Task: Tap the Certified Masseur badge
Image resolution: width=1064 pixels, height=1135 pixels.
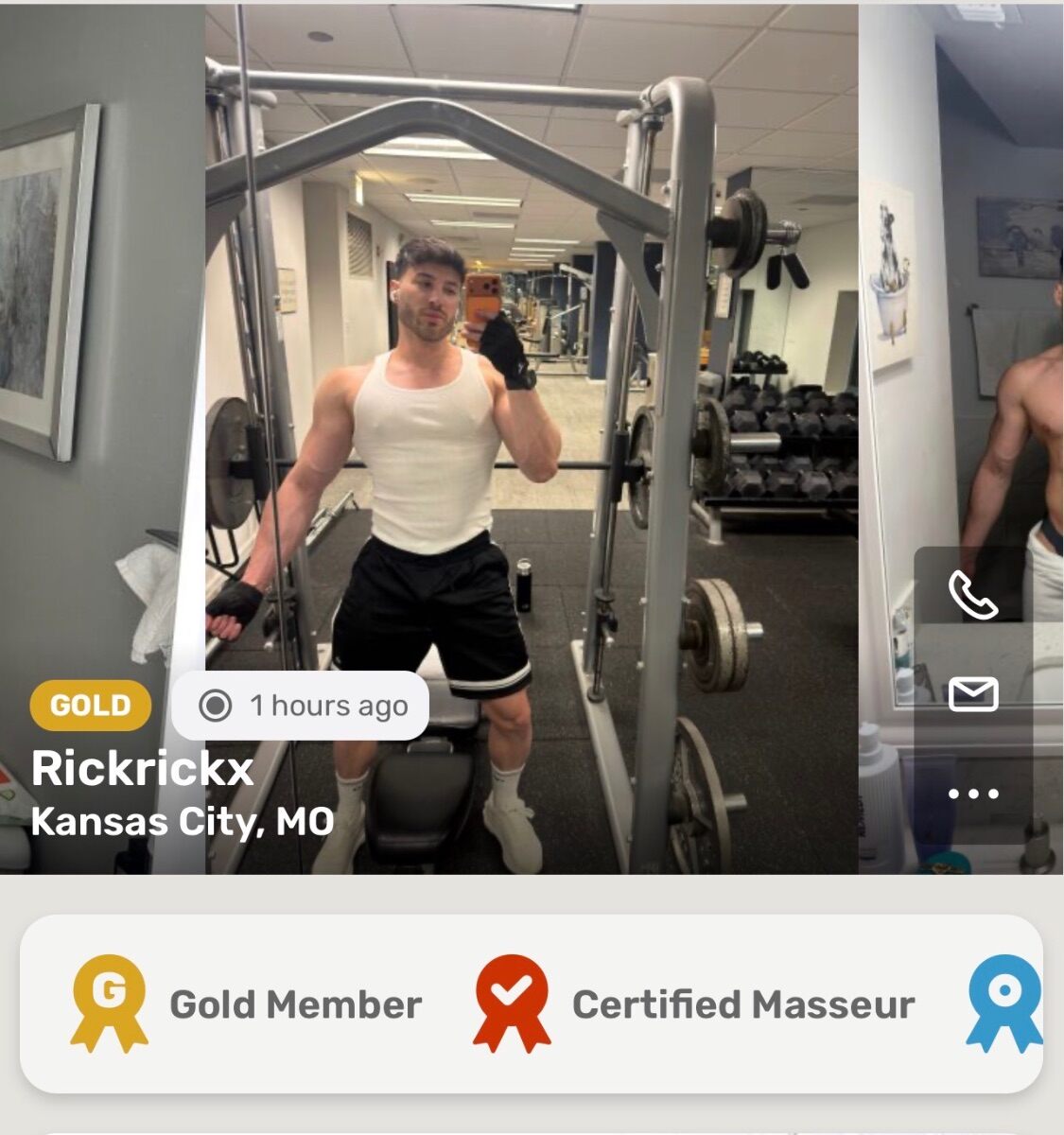Action: pos(695,1004)
